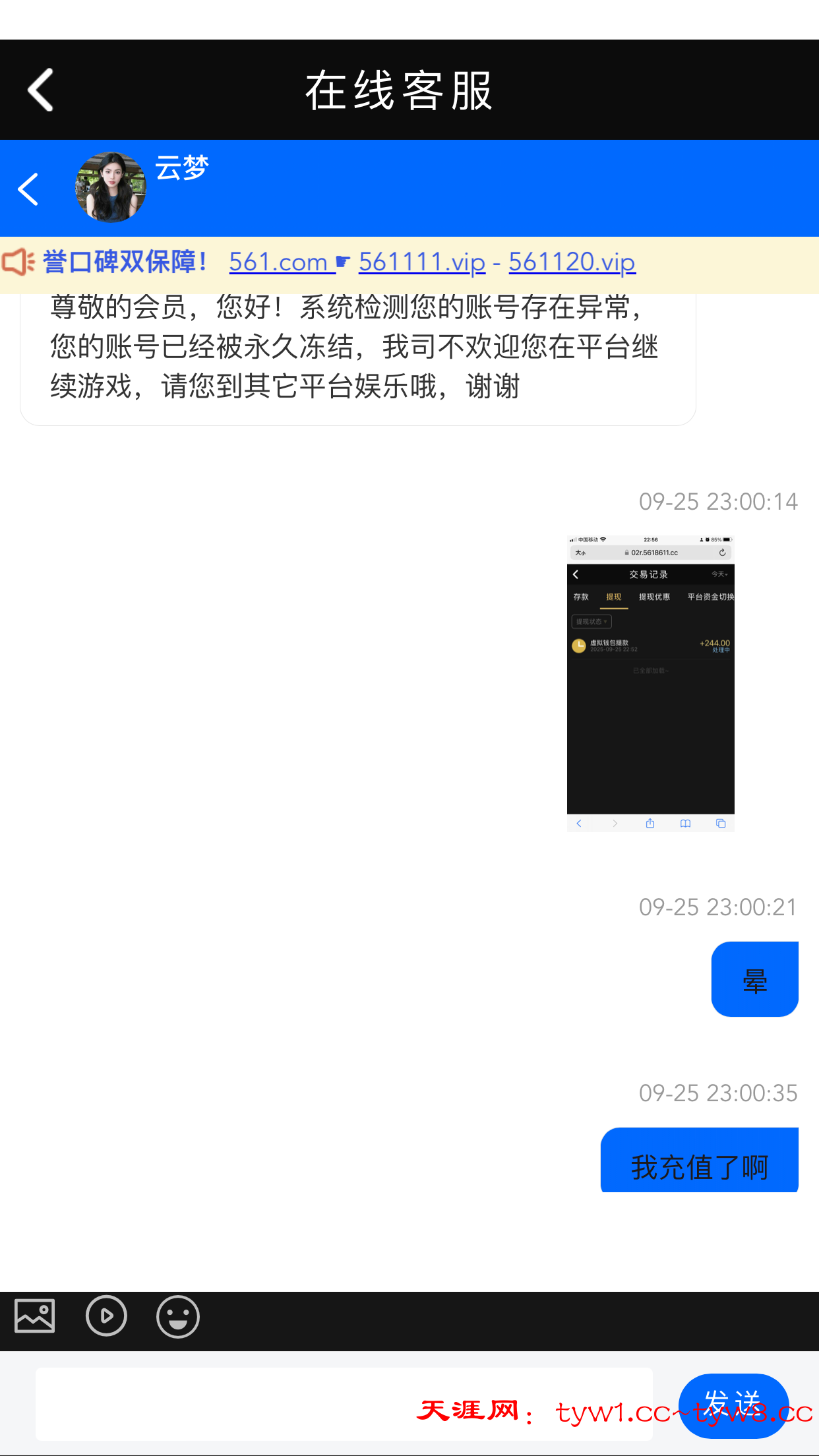The width and height of the screenshot is (819, 1456).
Task: Attach a picture to the chat
Action: coord(35,1316)
